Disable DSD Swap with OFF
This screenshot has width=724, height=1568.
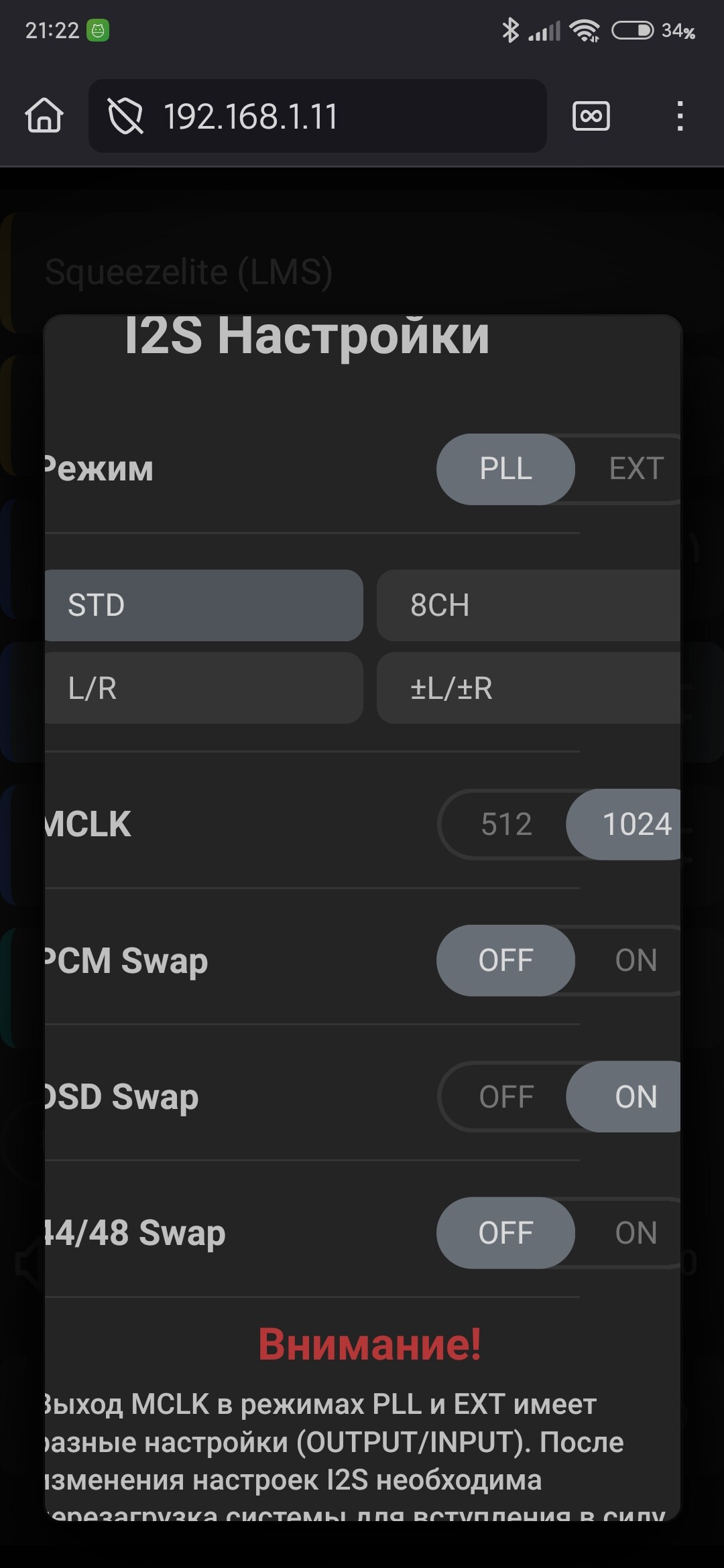pos(506,1097)
